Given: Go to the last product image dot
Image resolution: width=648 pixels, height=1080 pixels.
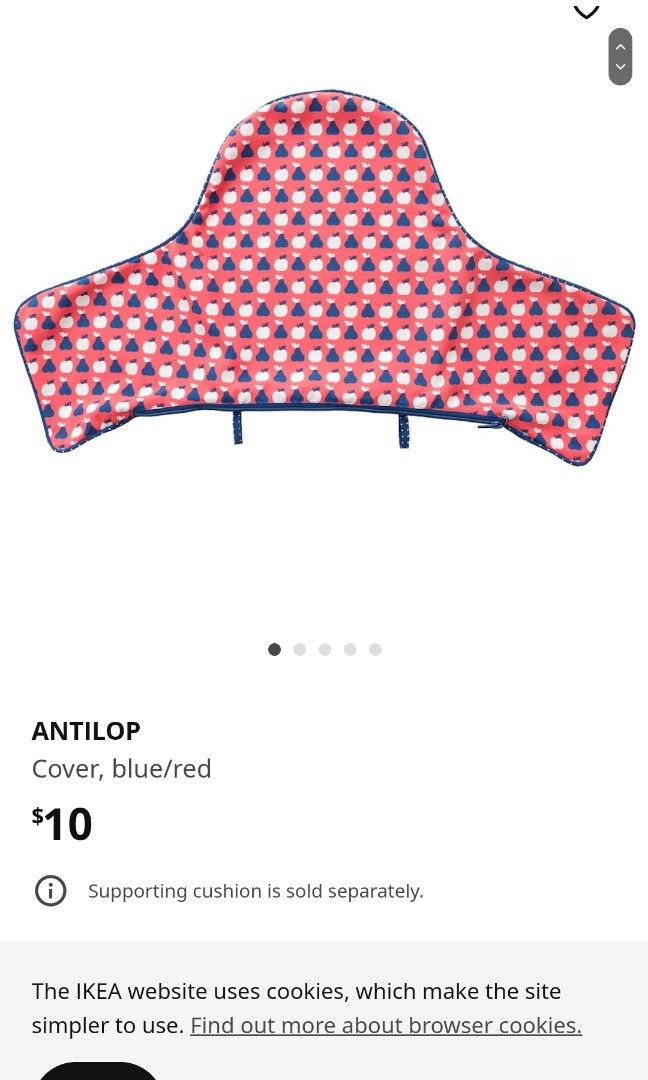Looking at the screenshot, I should click(x=375, y=649).
